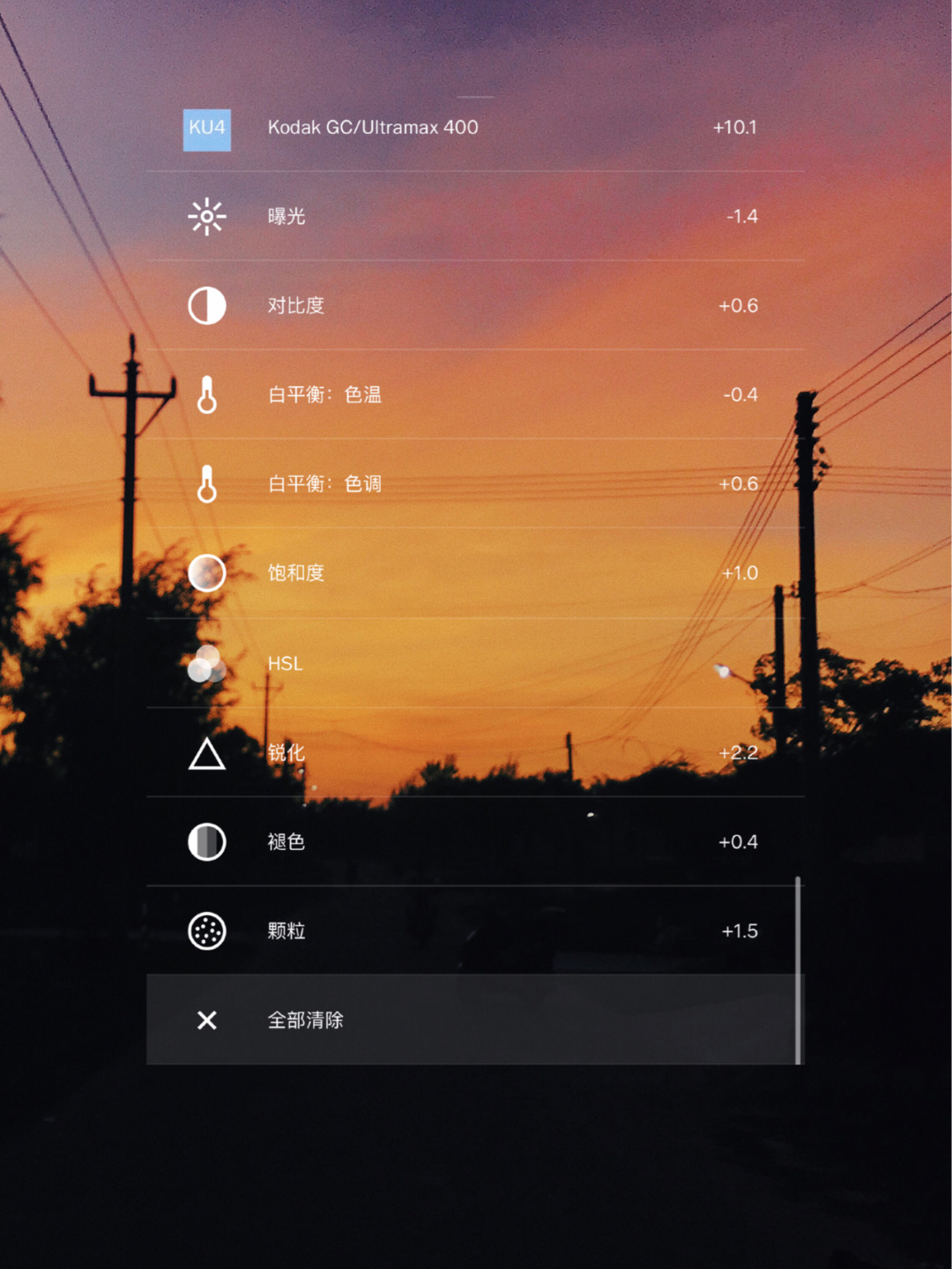This screenshot has height=1269, width=952.
Task: Tap 全部清除 to clear all edits
Action: (x=475, y=1020)
